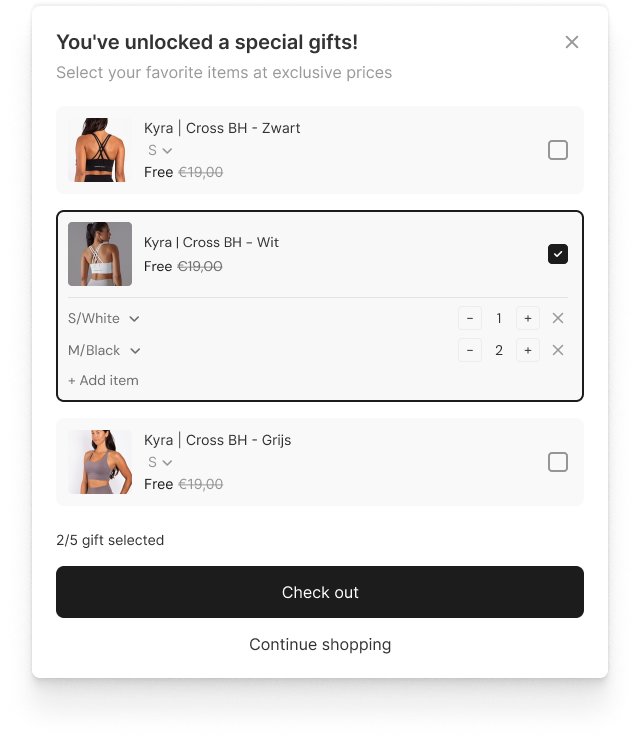Tap the Check out button
Image resolution: width=640 pixels, height=742 pixels.
[320, 592]
